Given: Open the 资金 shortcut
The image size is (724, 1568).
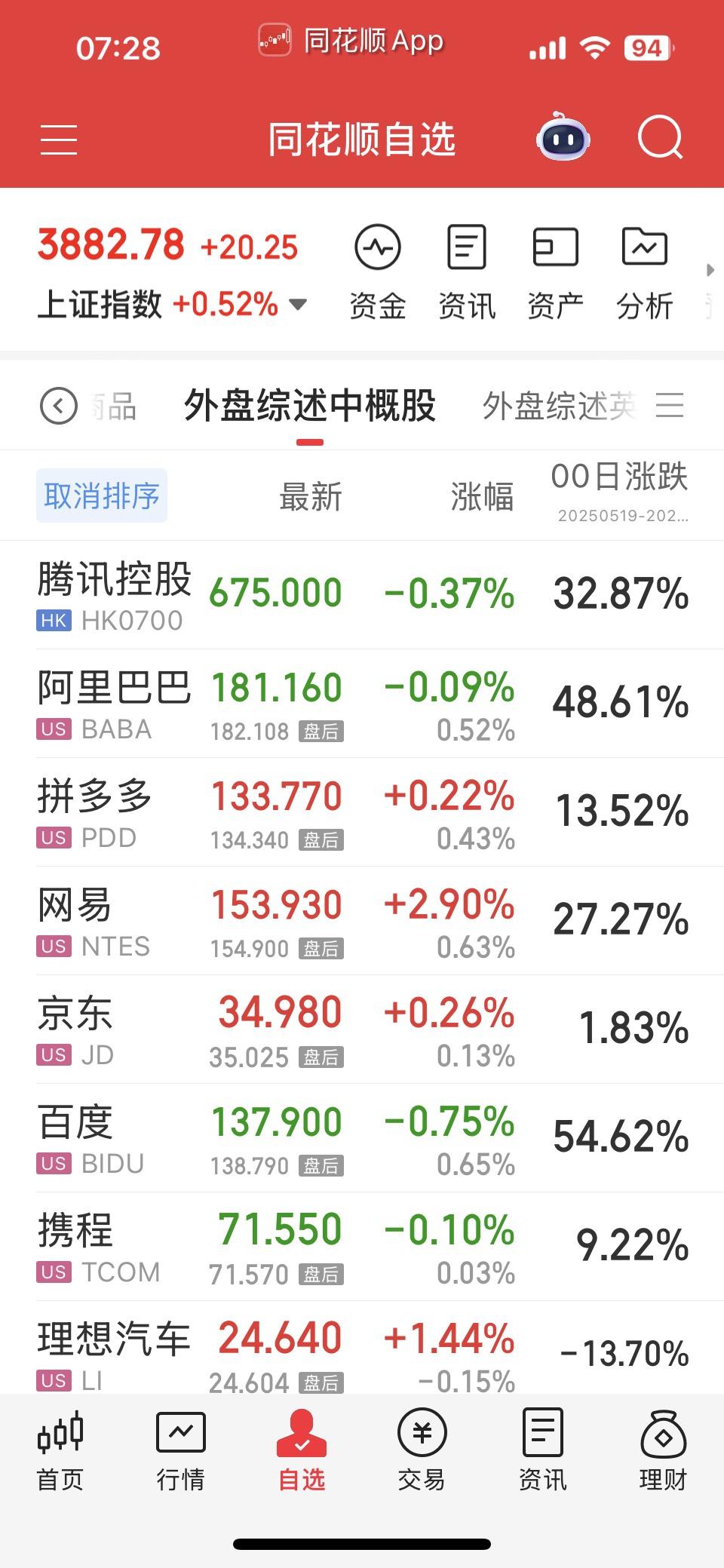Looking at the screenshot, I should (x=378, y=272).
